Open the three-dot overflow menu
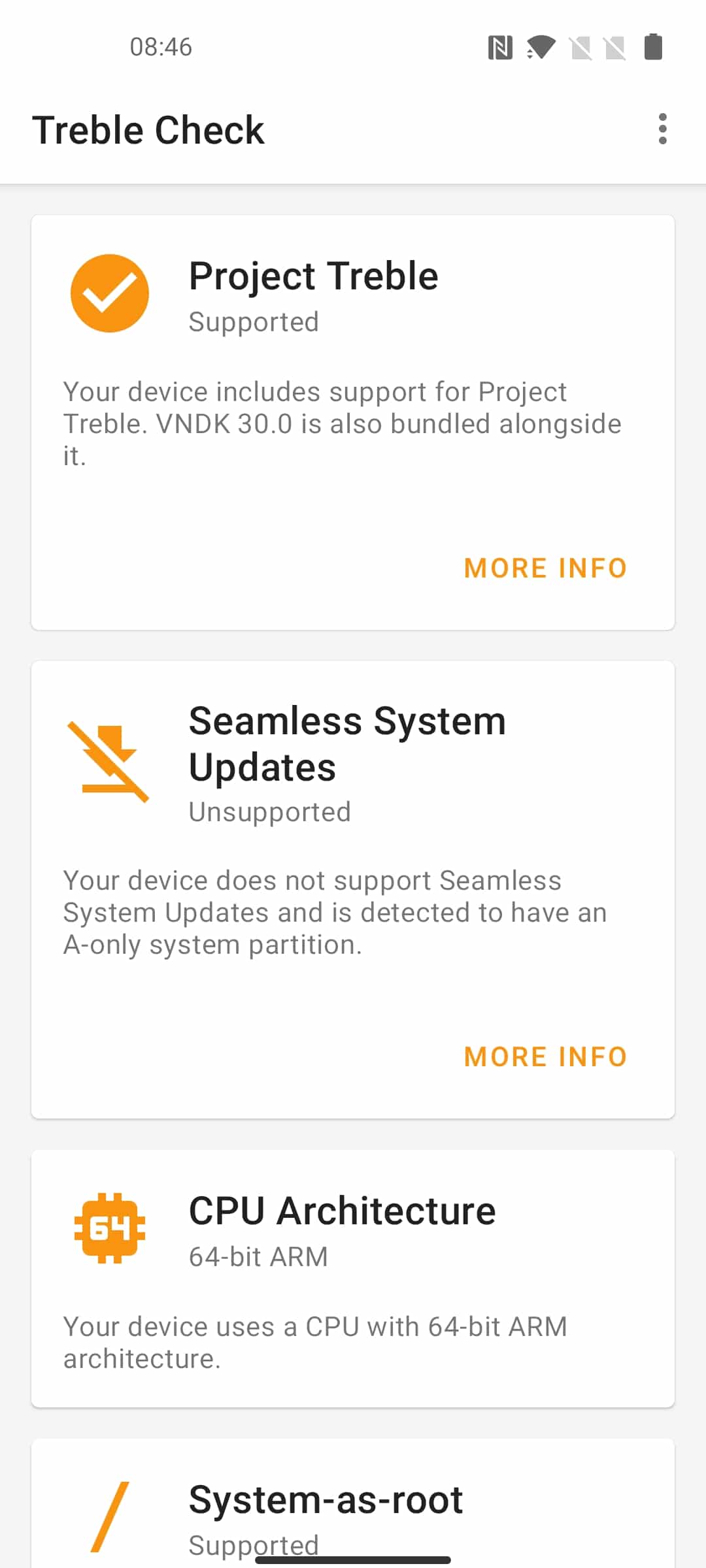 tap(662, 129)
